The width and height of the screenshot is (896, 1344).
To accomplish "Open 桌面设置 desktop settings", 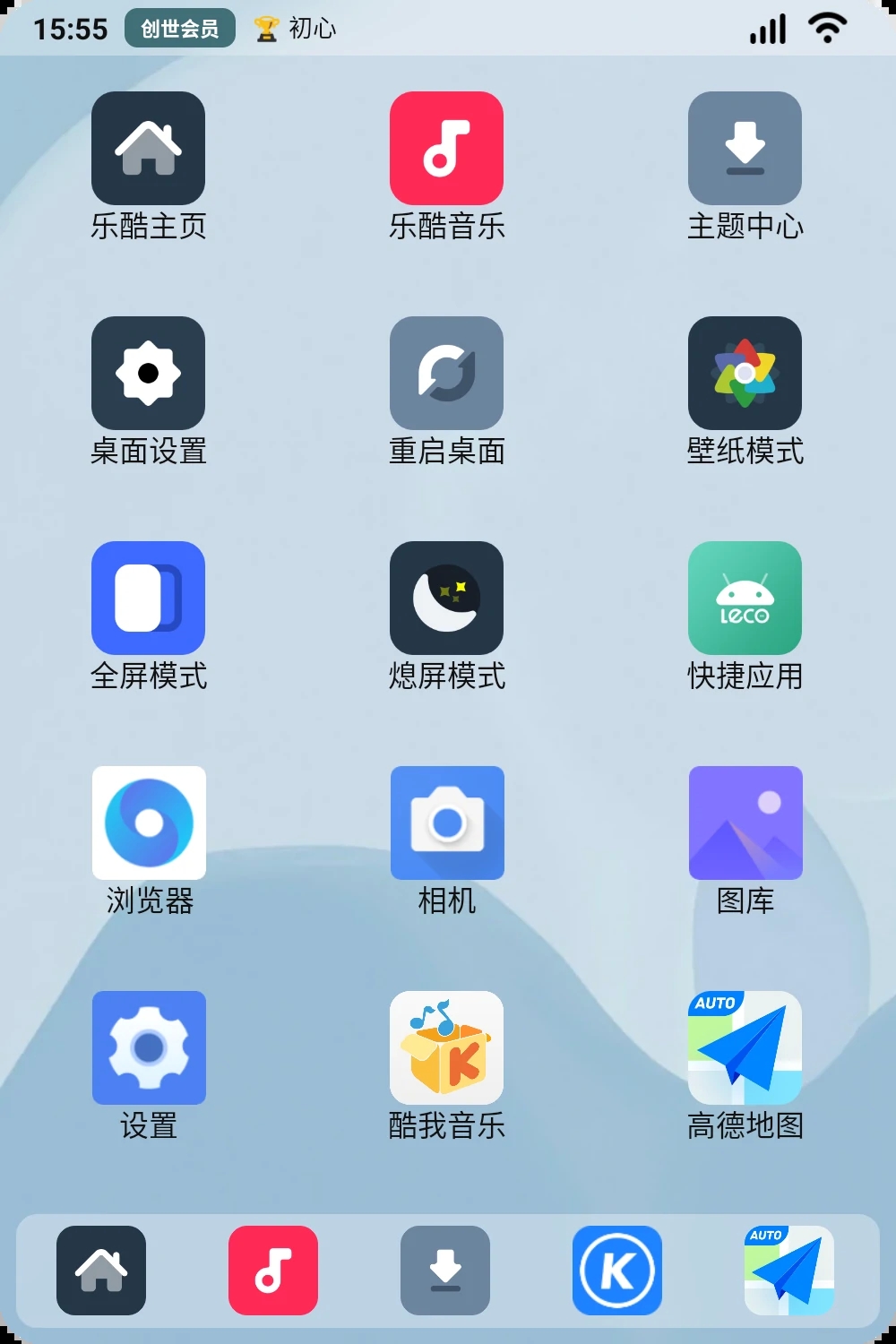I will (x=148, y=374).
